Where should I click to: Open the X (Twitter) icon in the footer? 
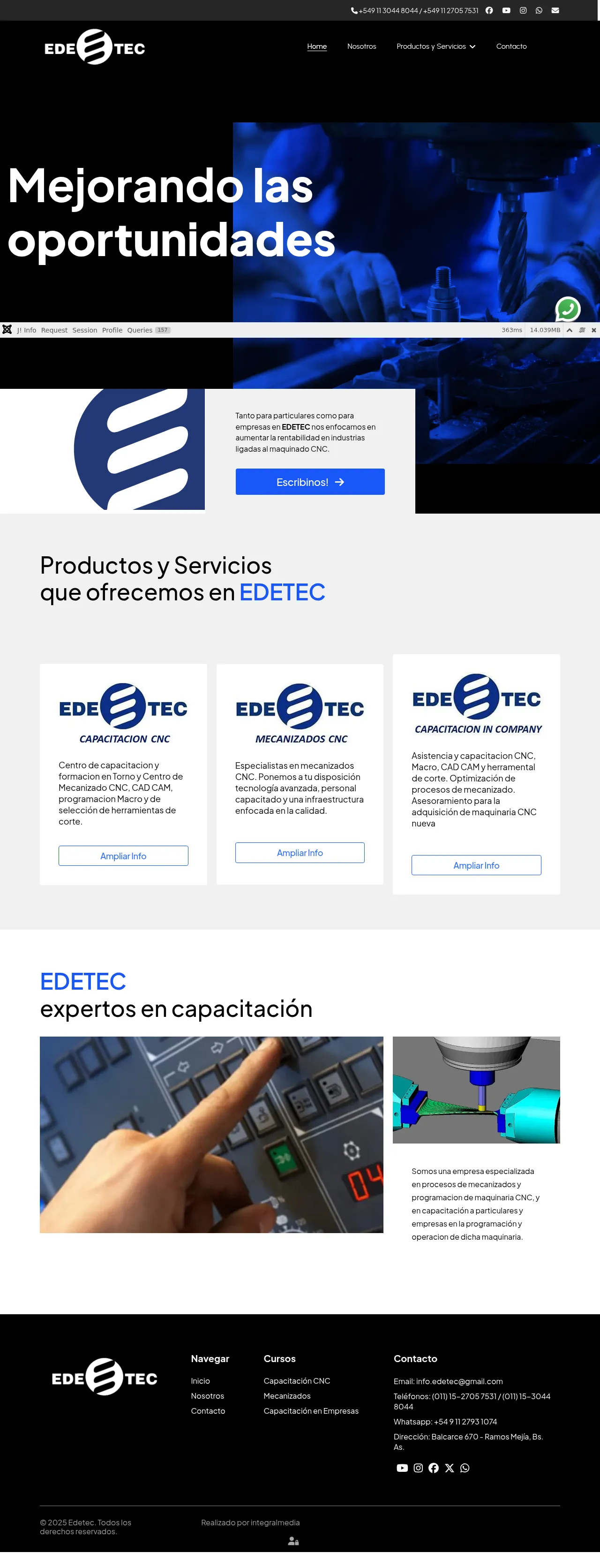tap(449, 1468)
